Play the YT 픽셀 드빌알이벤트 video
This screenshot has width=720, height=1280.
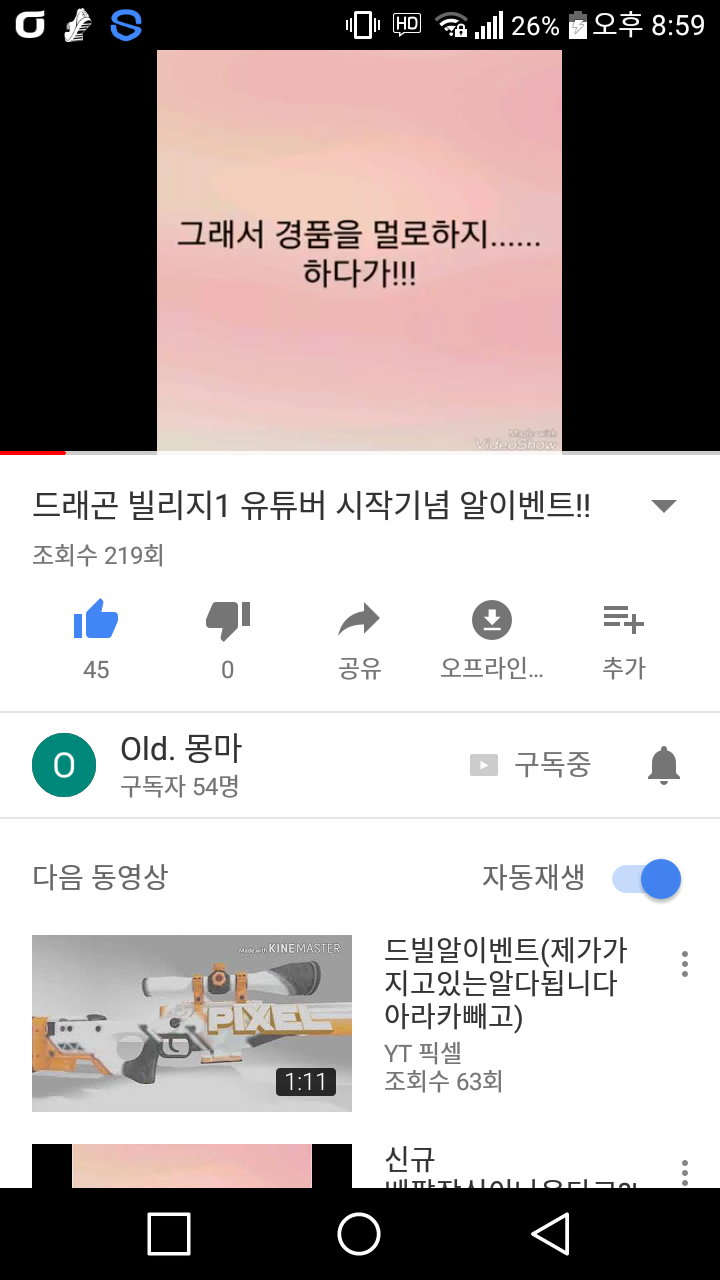192,1022
